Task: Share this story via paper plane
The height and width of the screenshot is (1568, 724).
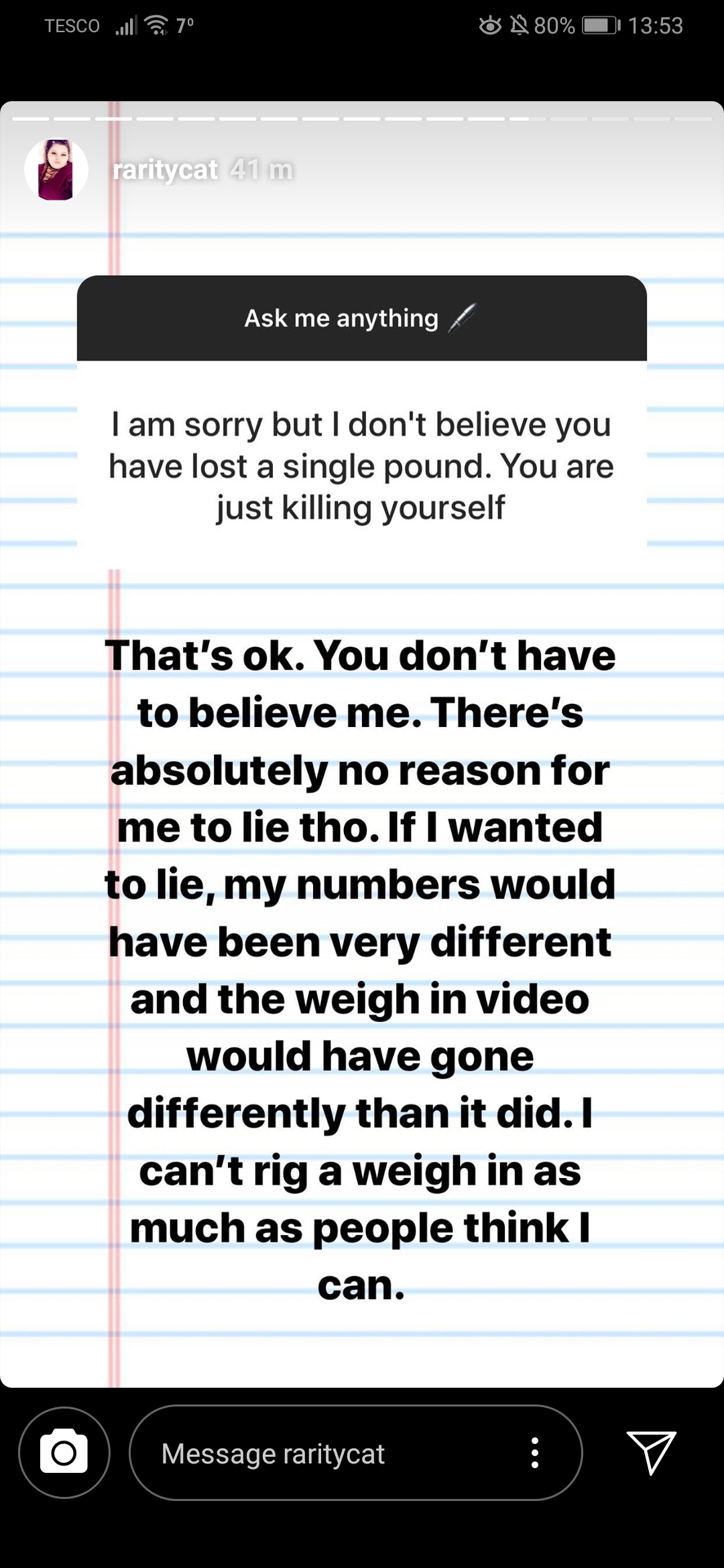Action: [651, 1452]
